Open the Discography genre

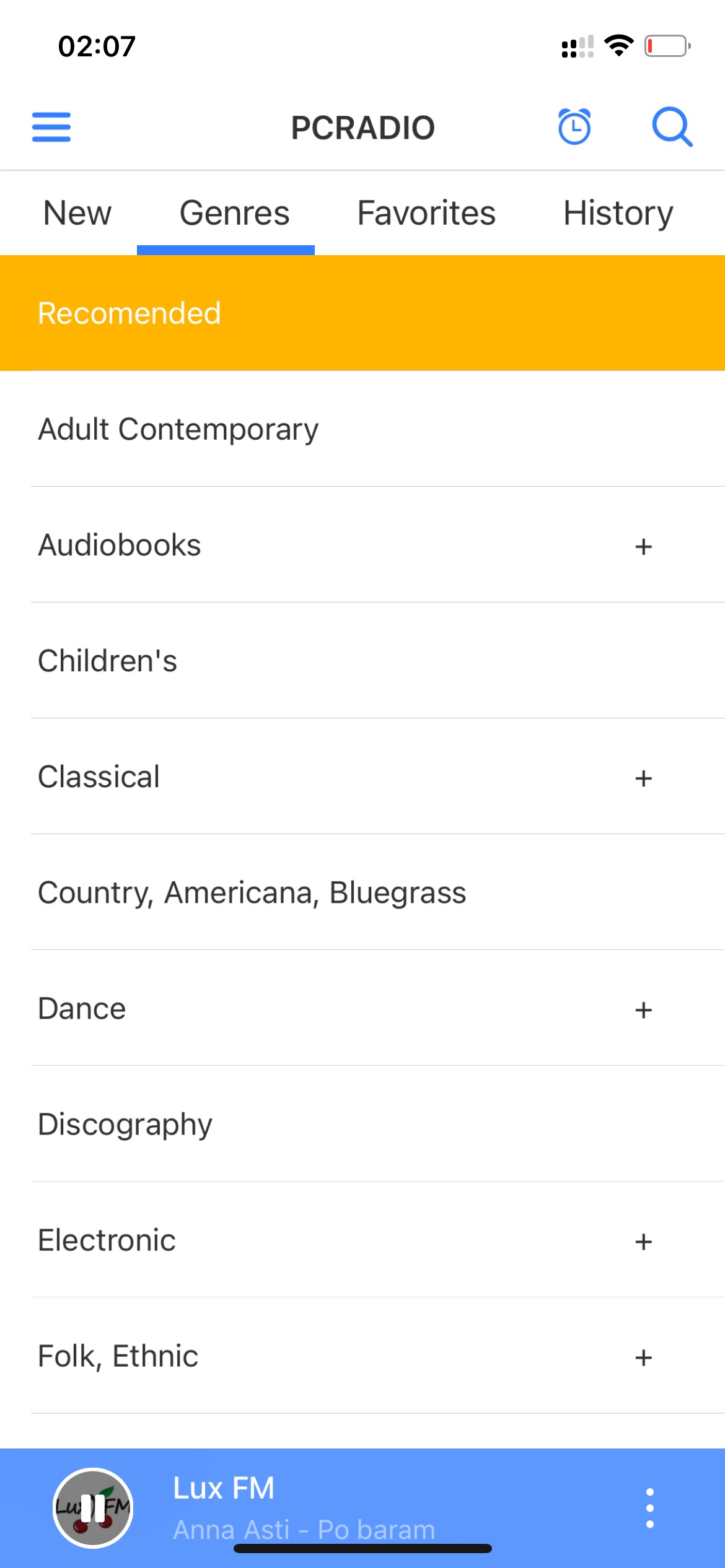[362, 1123]
